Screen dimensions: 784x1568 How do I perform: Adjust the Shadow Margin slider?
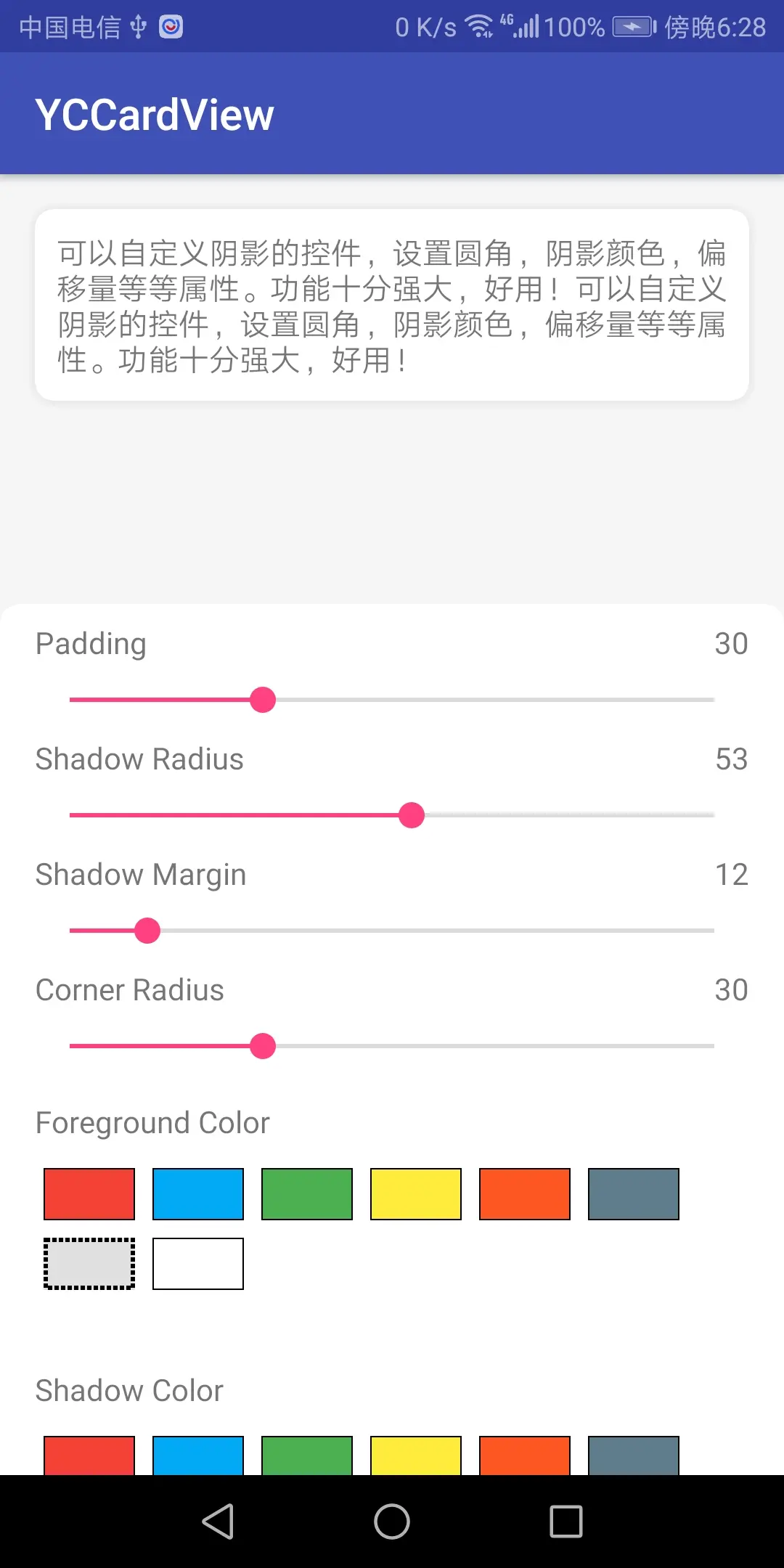[x=392, y=931]
